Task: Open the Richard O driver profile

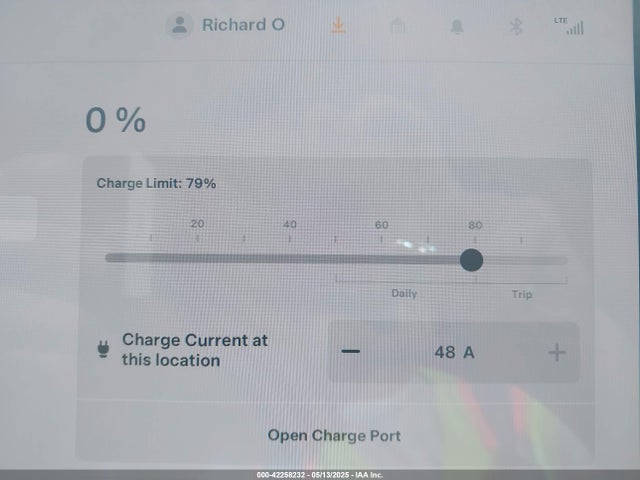Action: (226, 25)
